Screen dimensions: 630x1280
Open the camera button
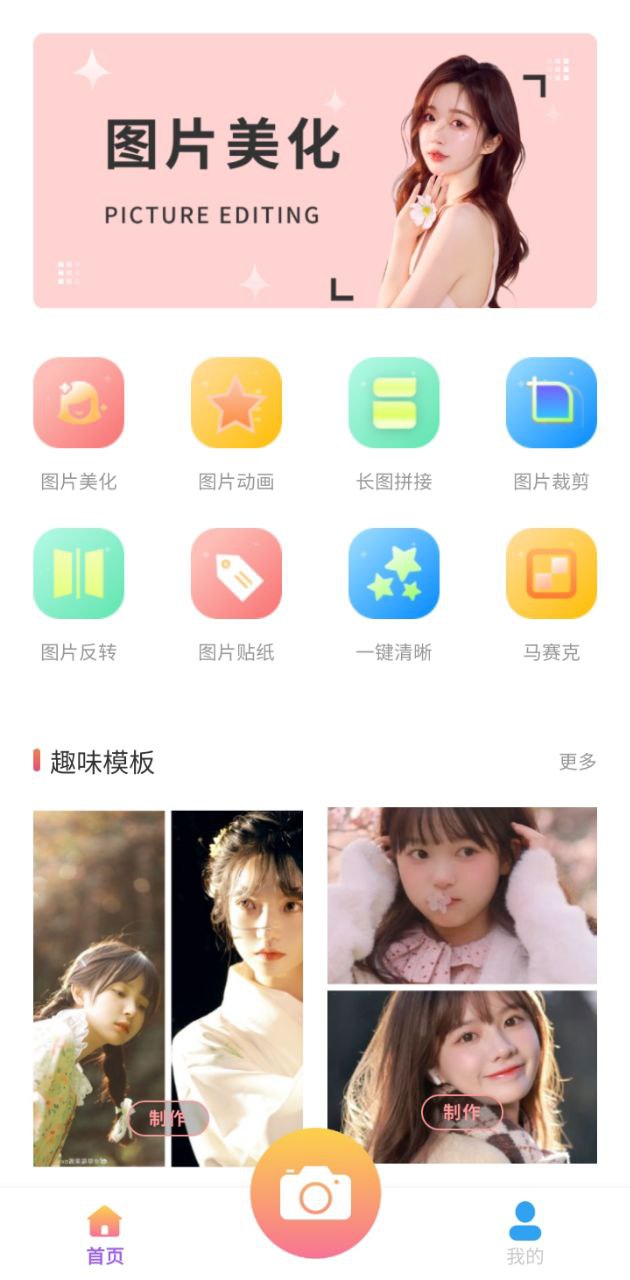click(x=315, y=1193)
